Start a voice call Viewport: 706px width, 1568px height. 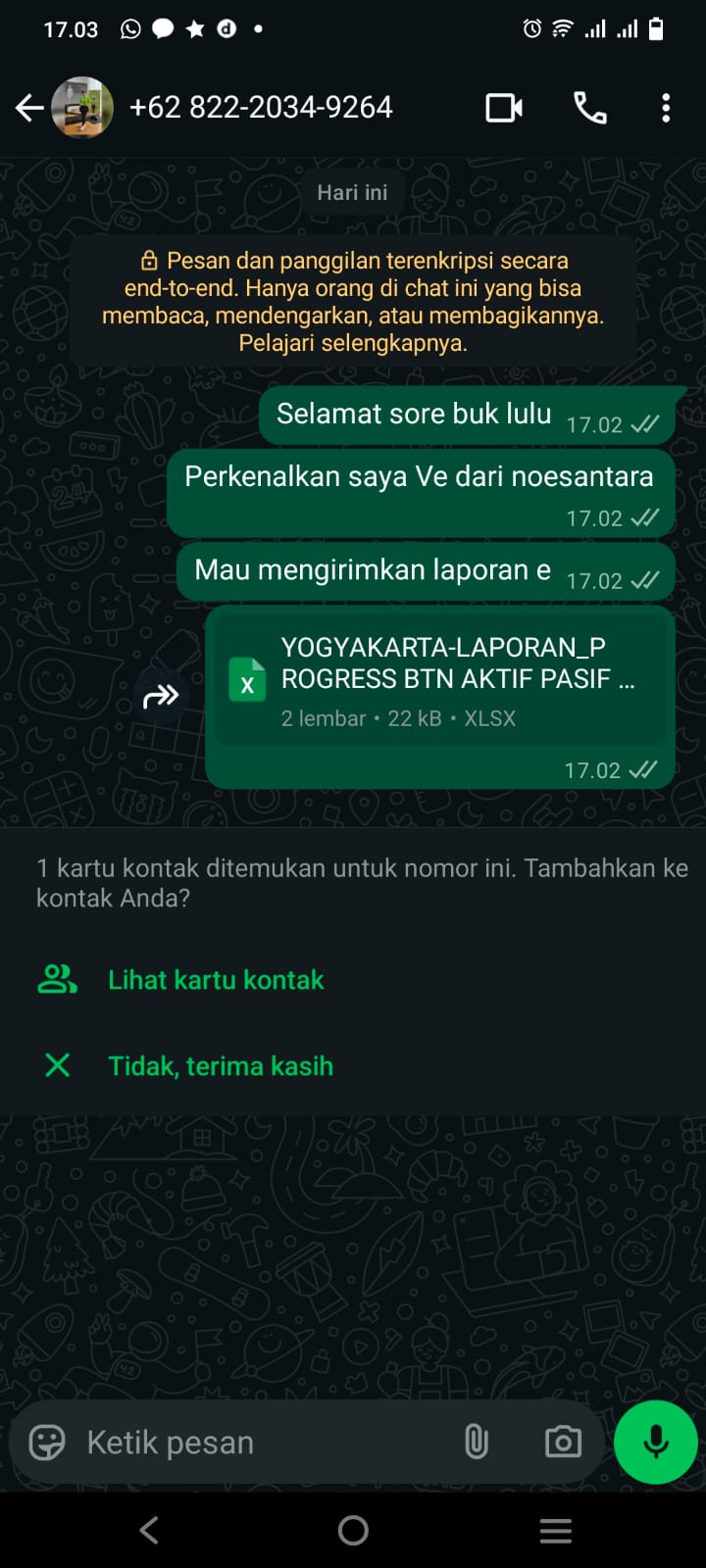click(x=589, y=108)
